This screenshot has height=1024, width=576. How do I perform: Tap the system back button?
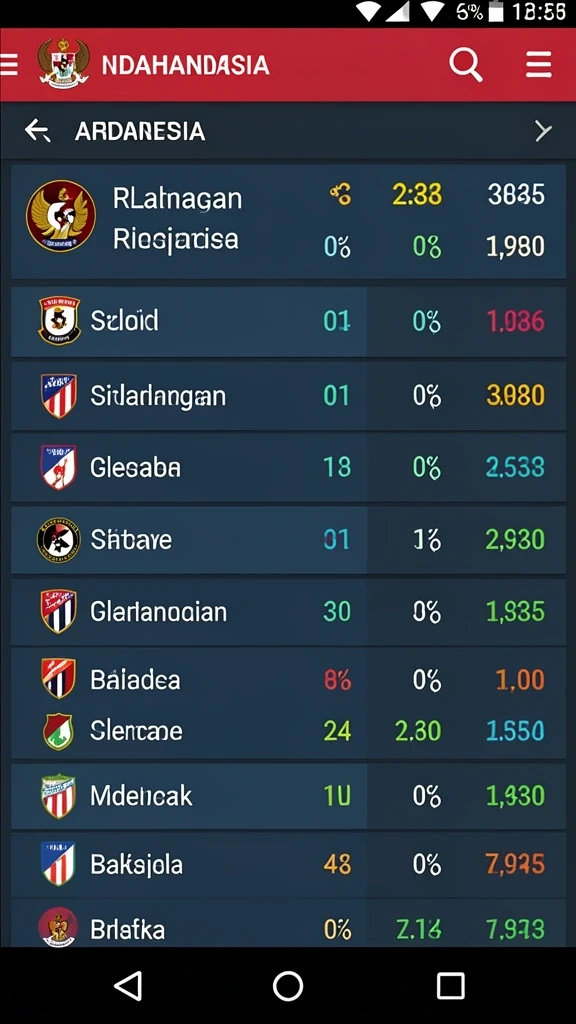pyautogui.click(x=128, y=985)
